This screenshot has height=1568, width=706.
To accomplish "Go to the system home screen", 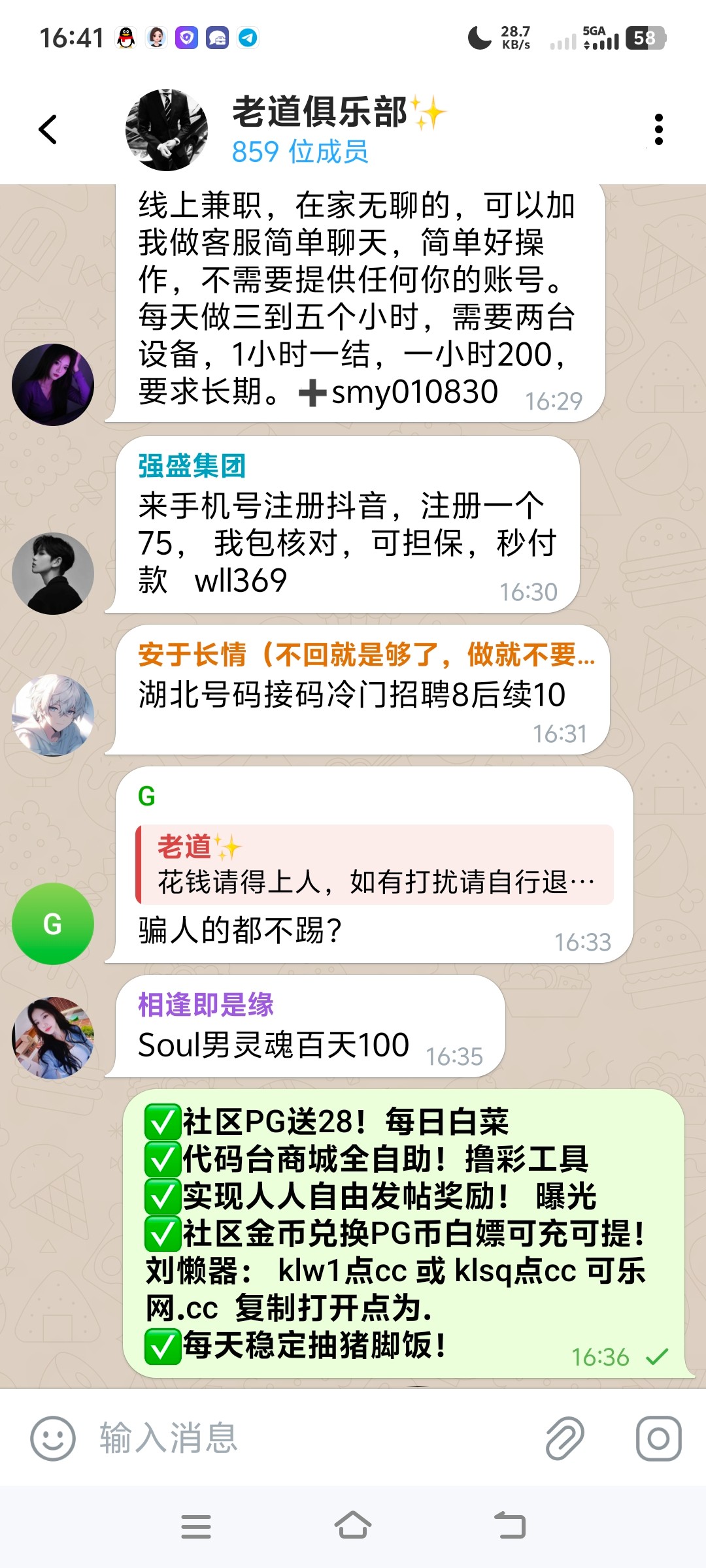I will click(x=353, y=1526).
